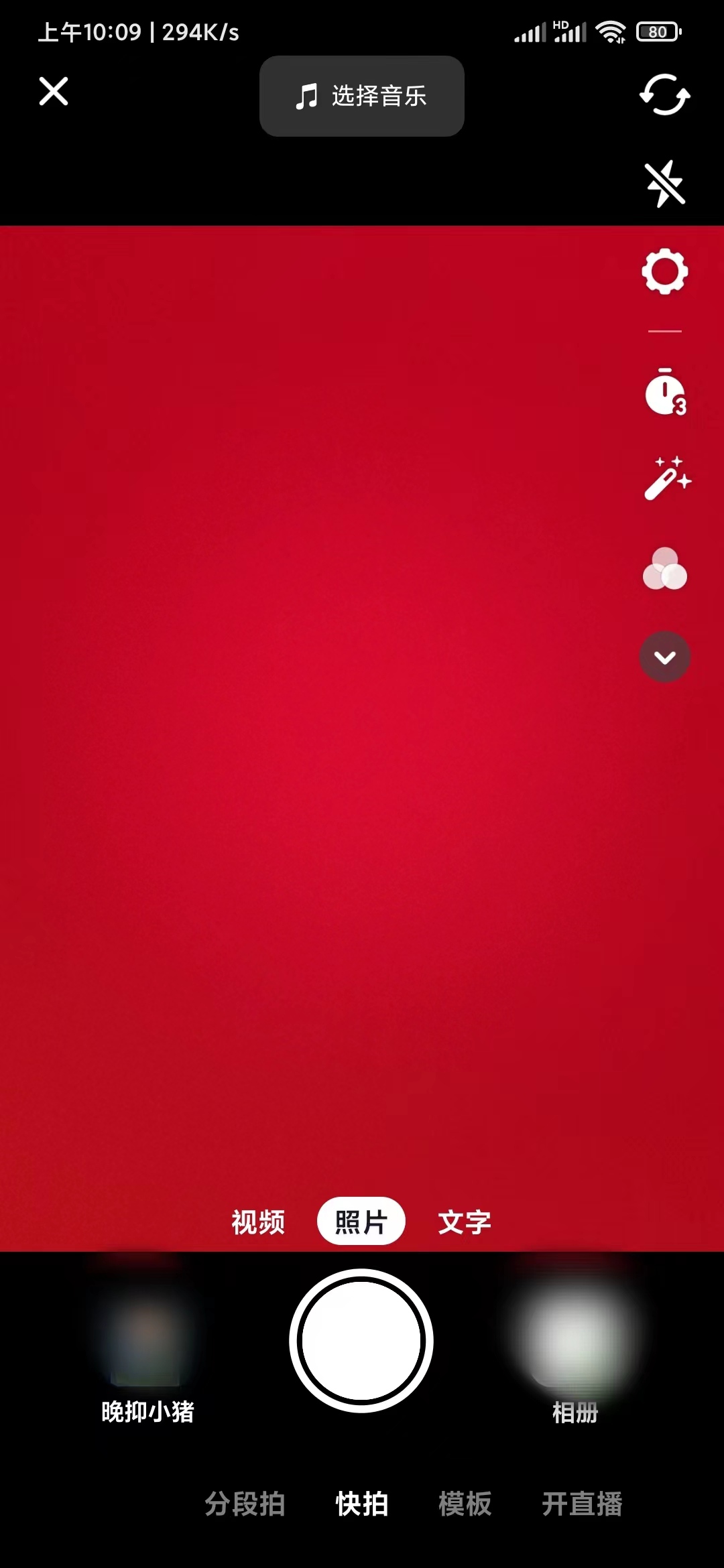Select 照片 mode

click(361, 1222)
